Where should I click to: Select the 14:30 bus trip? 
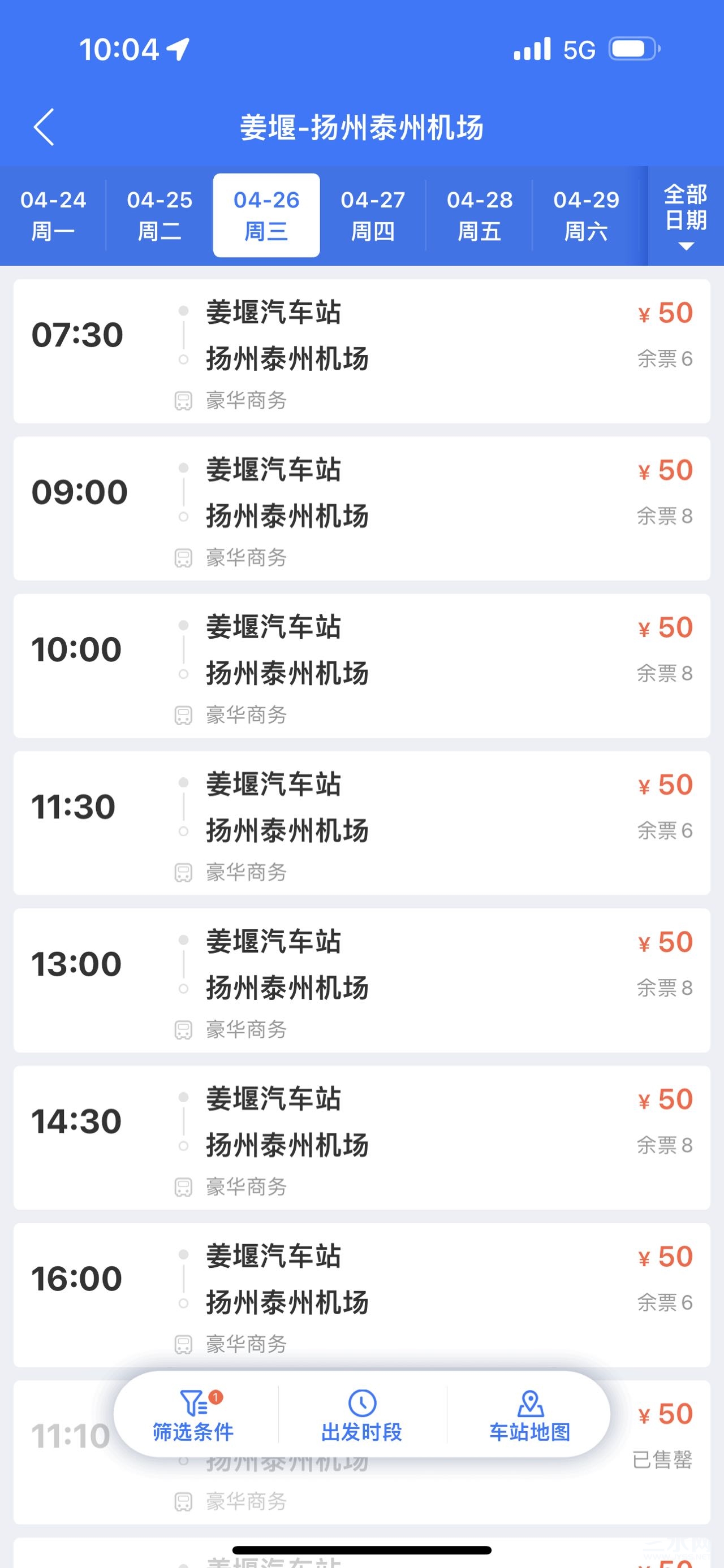click(361, 1138)
